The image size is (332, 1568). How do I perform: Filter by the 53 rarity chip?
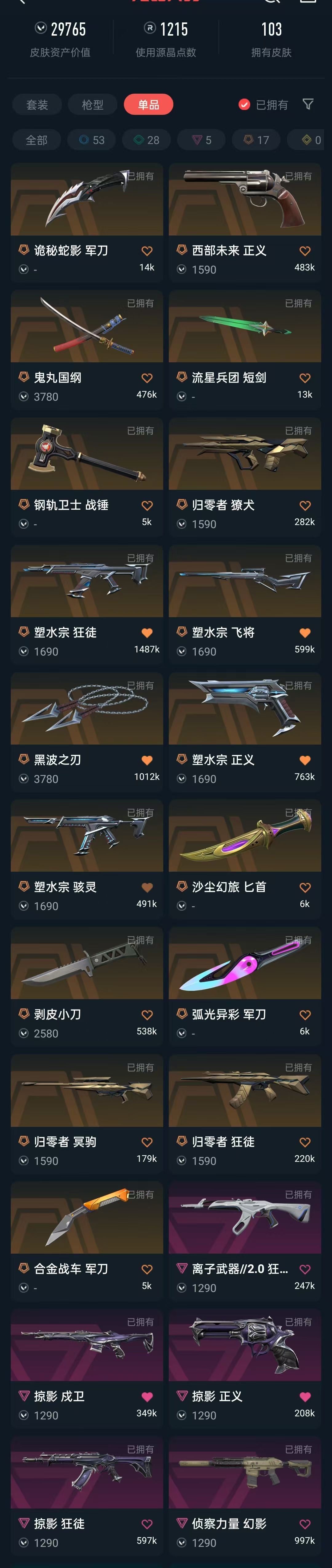tap(92, 140)
